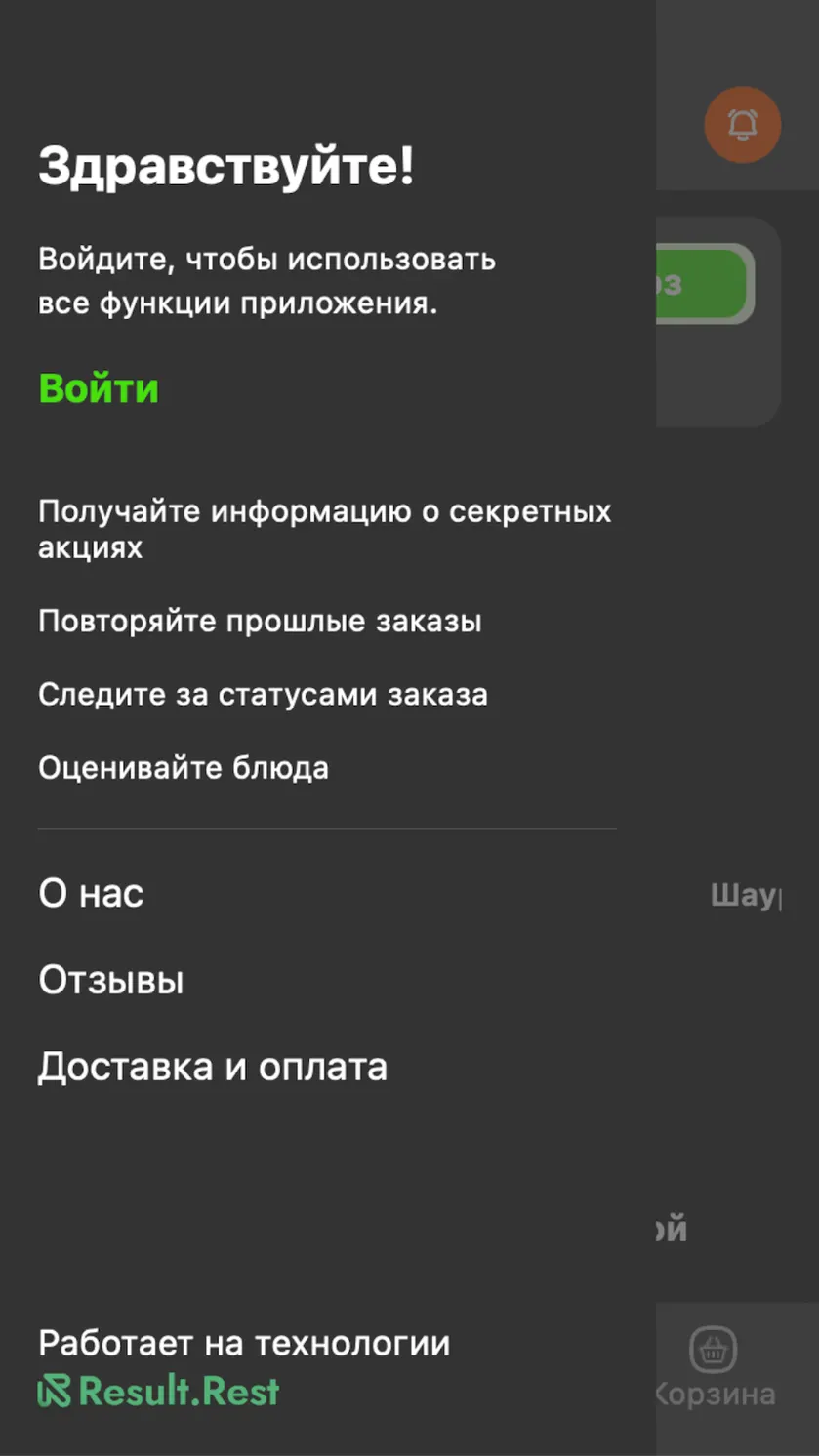Open the О нас page
Screen dimensions: 819x1456
click(x=91, y=893)
